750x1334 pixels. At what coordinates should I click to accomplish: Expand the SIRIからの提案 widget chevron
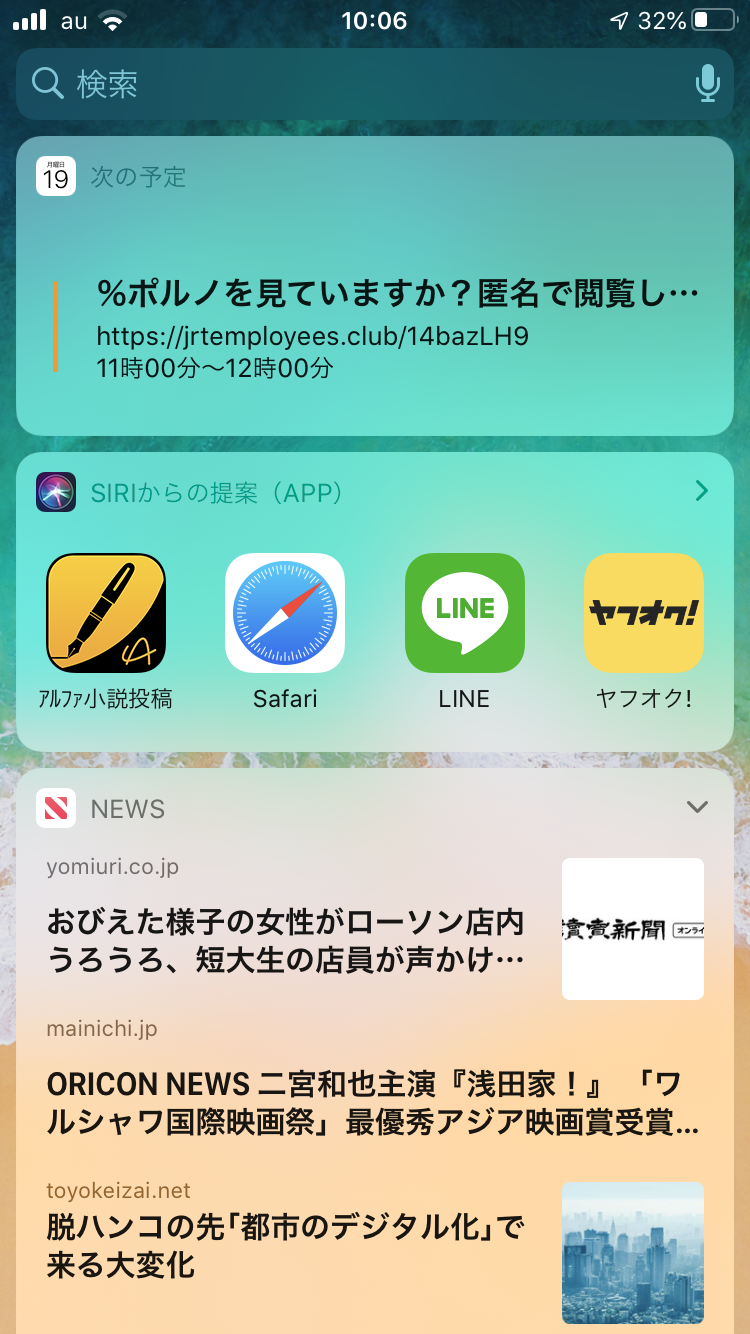[701, 491]
